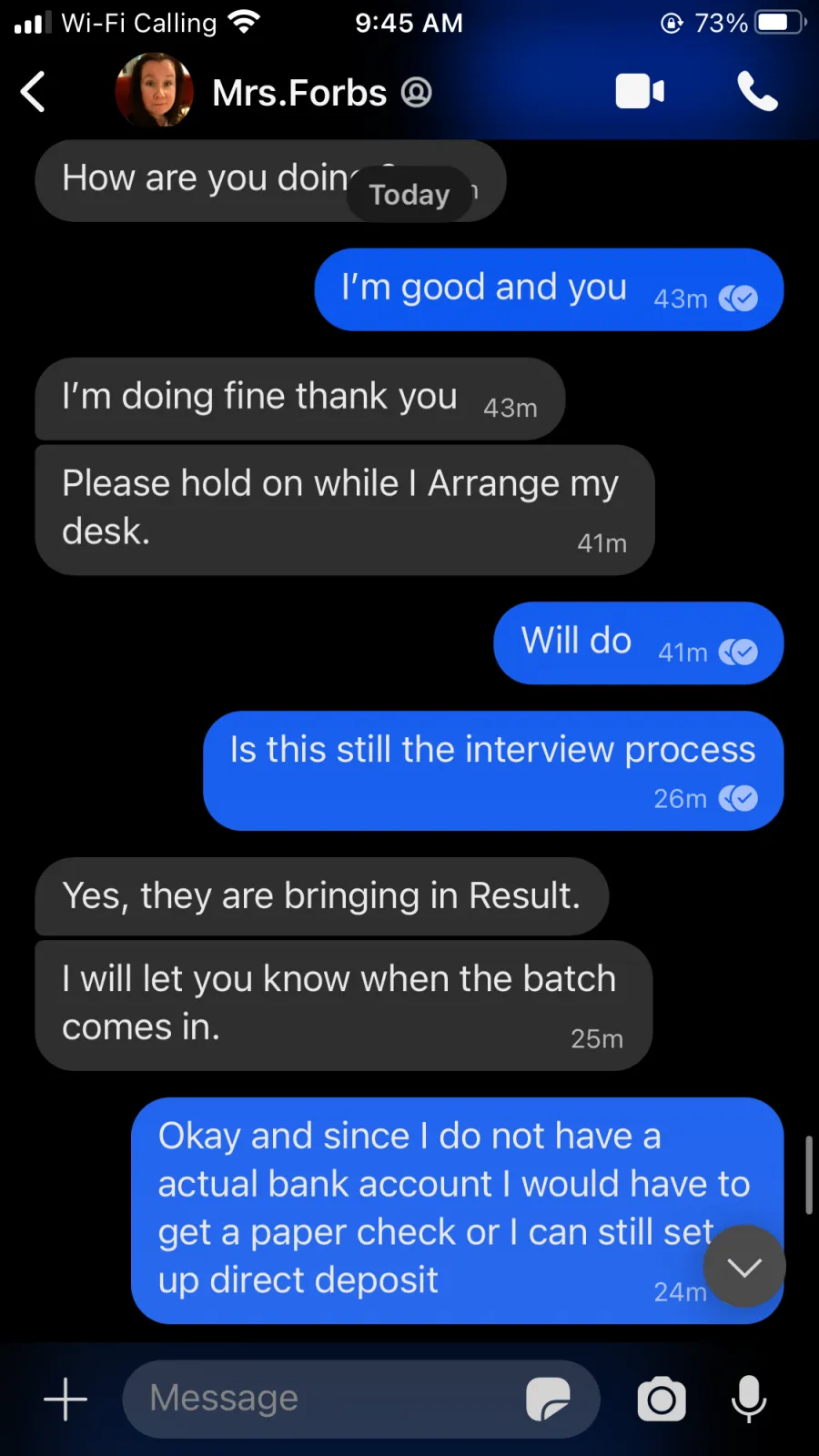Go back to the chat list
This screenshot has height=1456, width=819.
[x=33, y=92]
